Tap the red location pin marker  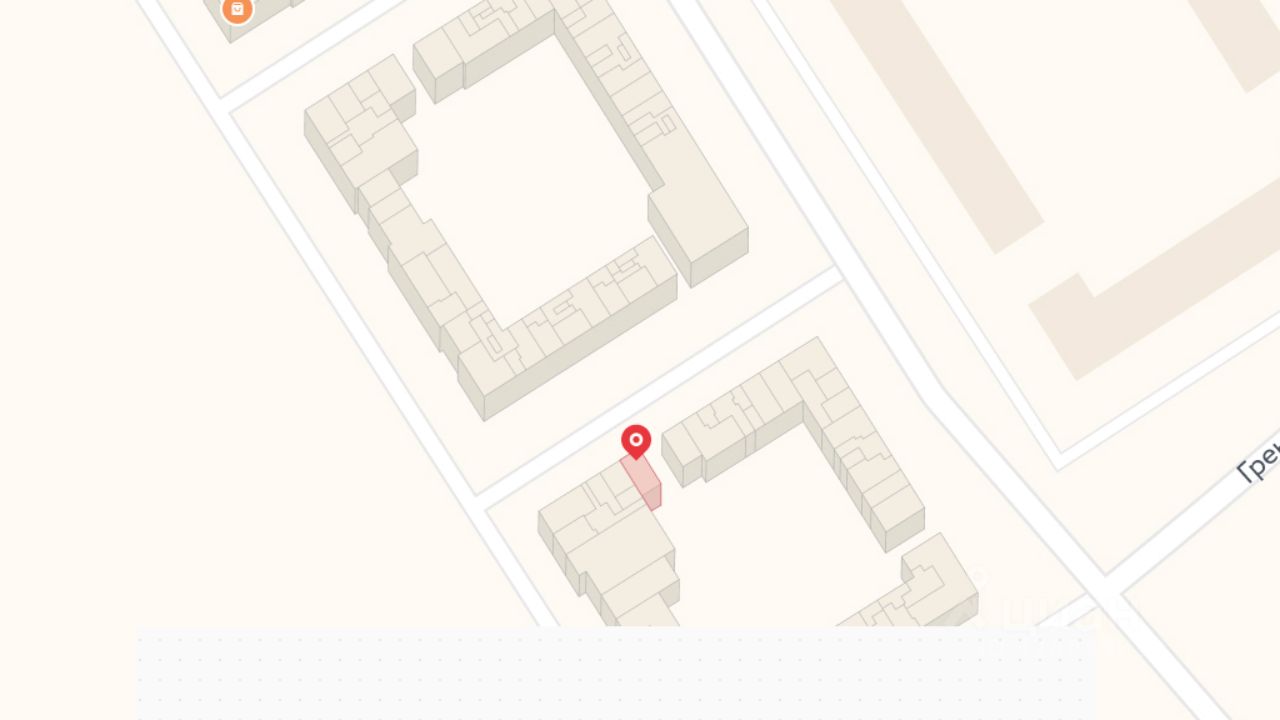(x=636, y=441)
